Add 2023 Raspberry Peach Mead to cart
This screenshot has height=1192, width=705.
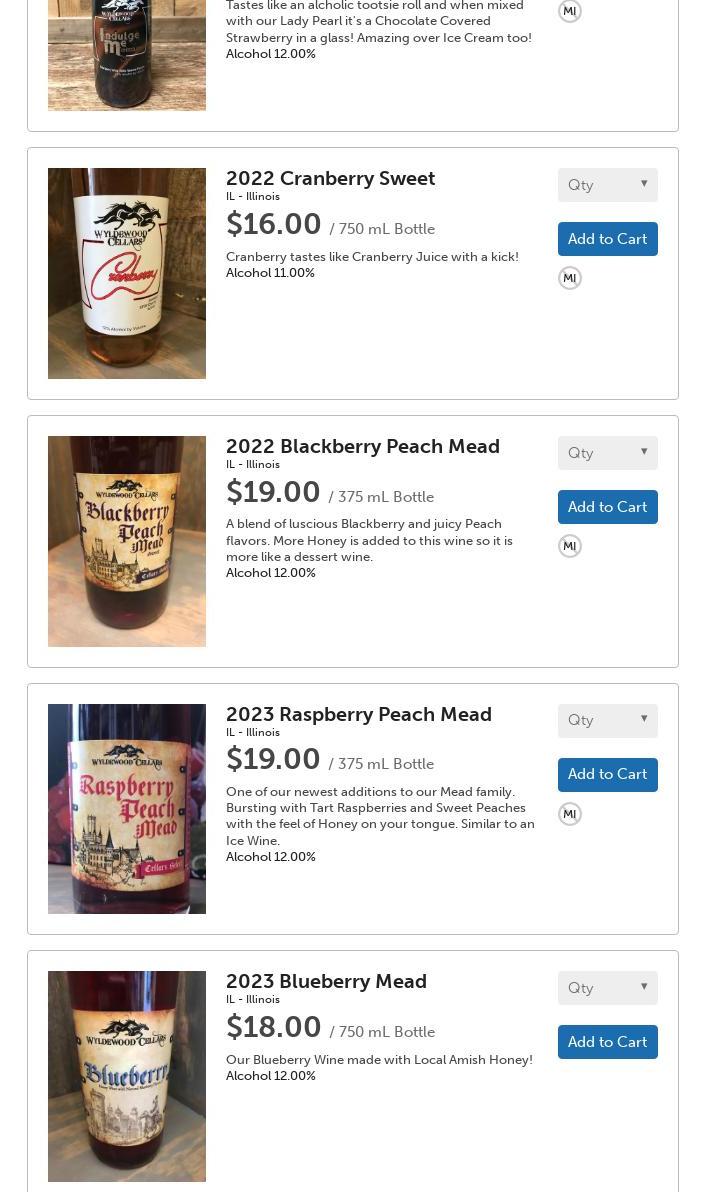[x=607, y=774]
